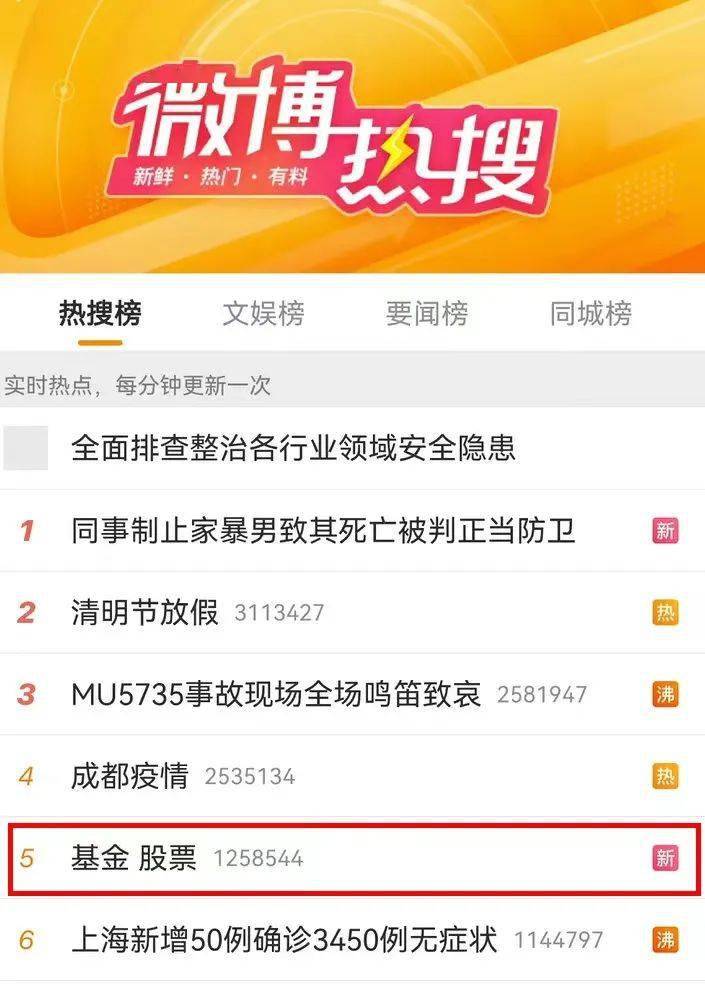705x988 pixels.
Task: Open pinned topic 全面排查整治各行业领域安全隐患
Action: pyautogui.click(x=293, y=448)
